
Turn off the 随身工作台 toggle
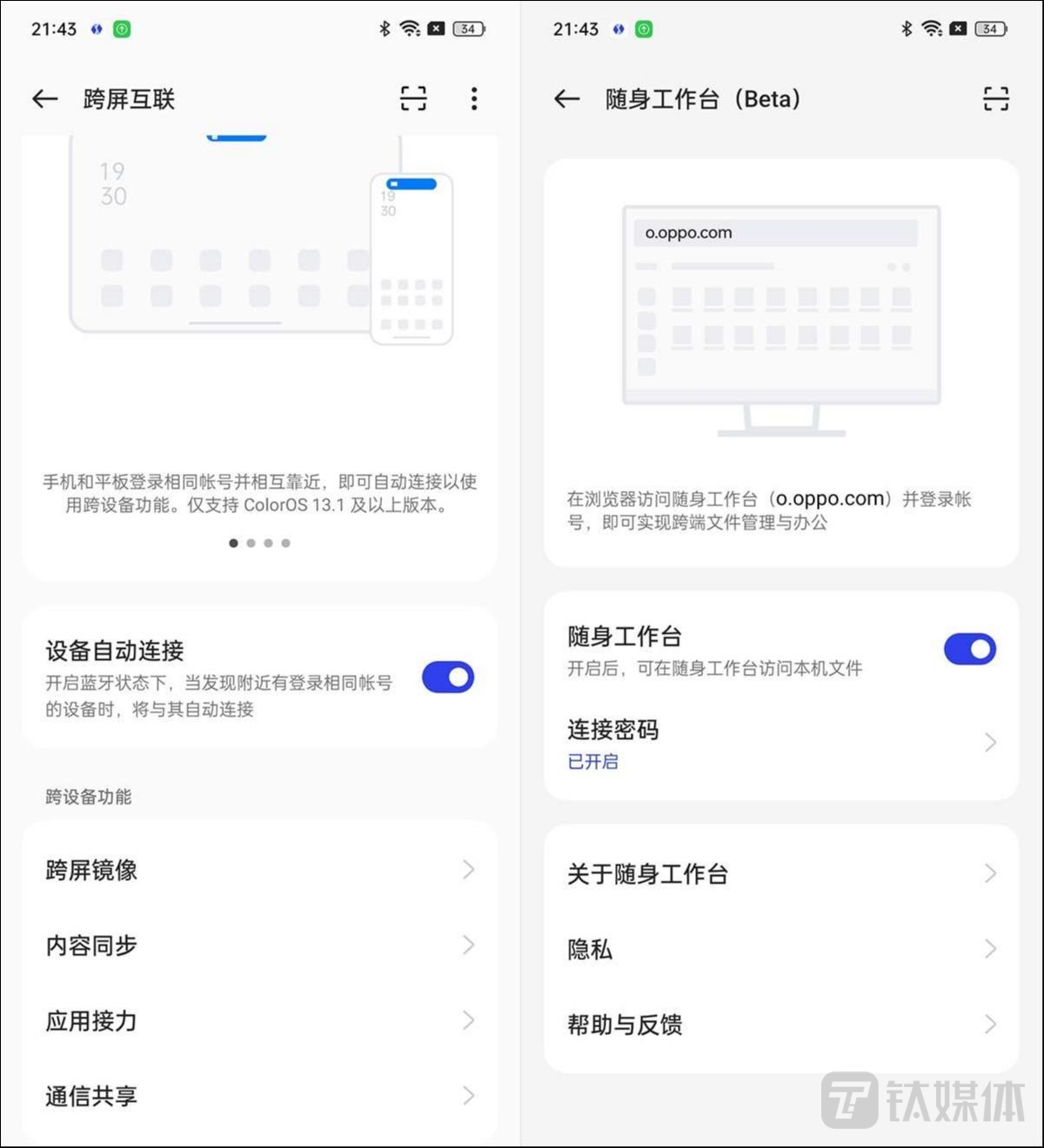point(969,650)
